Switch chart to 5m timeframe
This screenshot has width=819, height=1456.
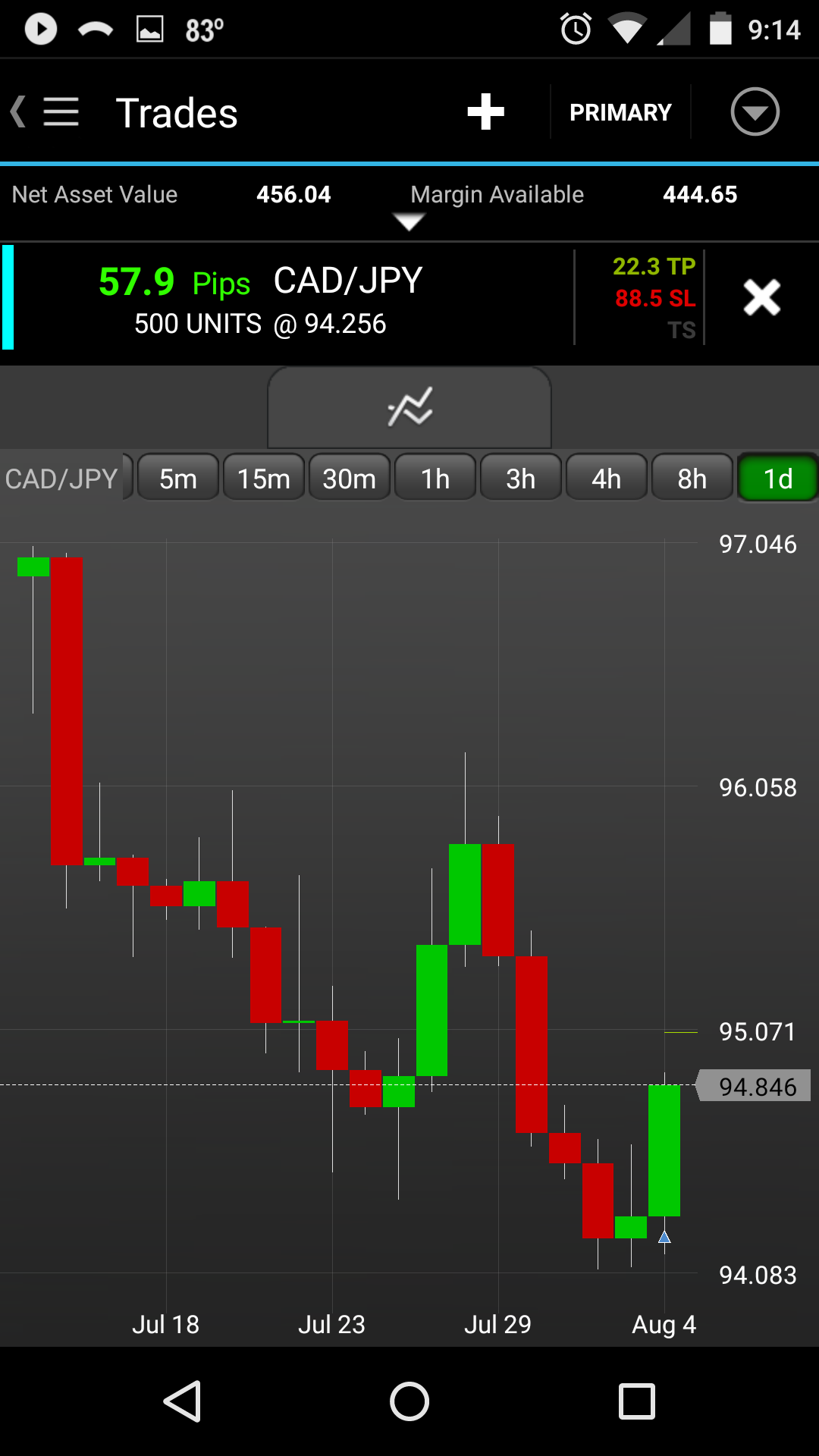(x=178, y=479)
